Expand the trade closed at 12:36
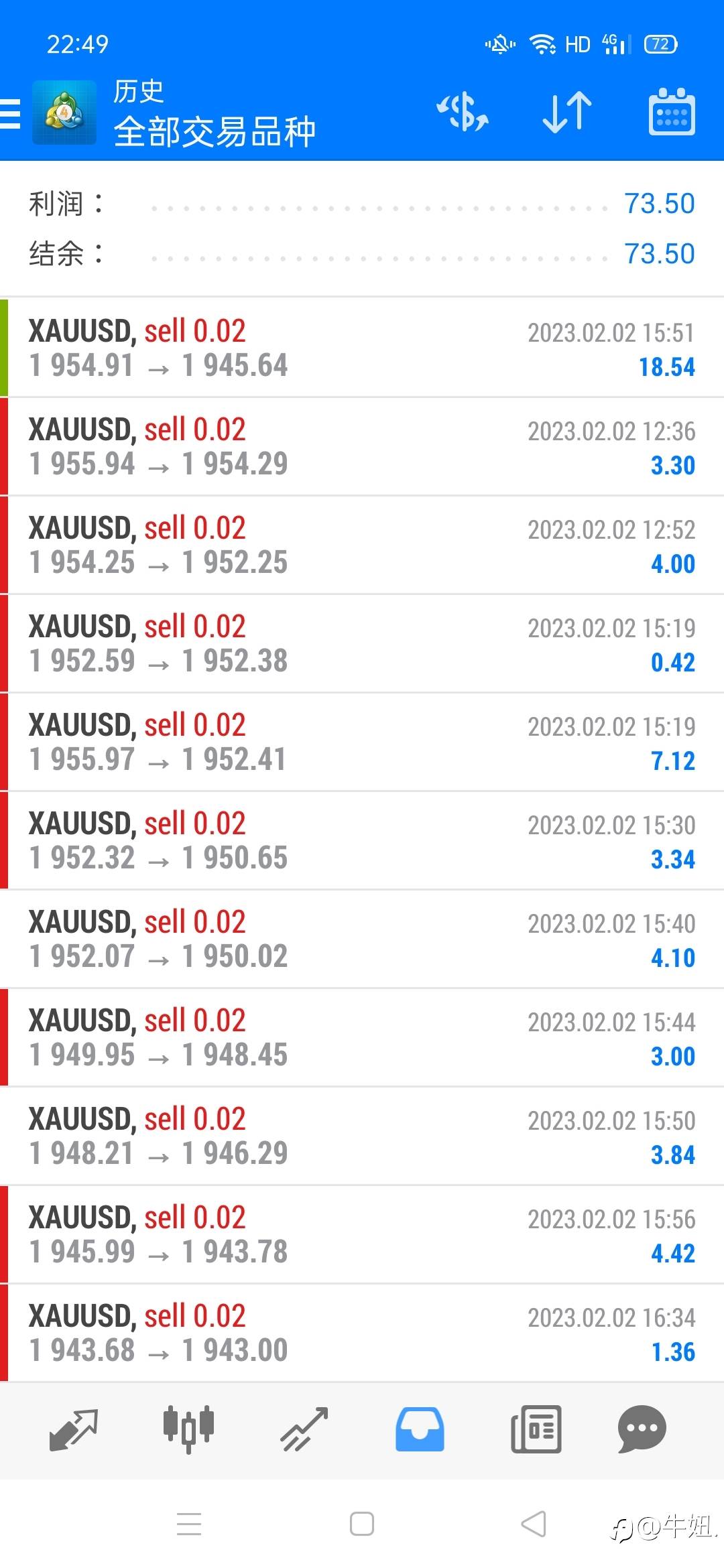Screen dimensions: 724x1568 point(362,446)
